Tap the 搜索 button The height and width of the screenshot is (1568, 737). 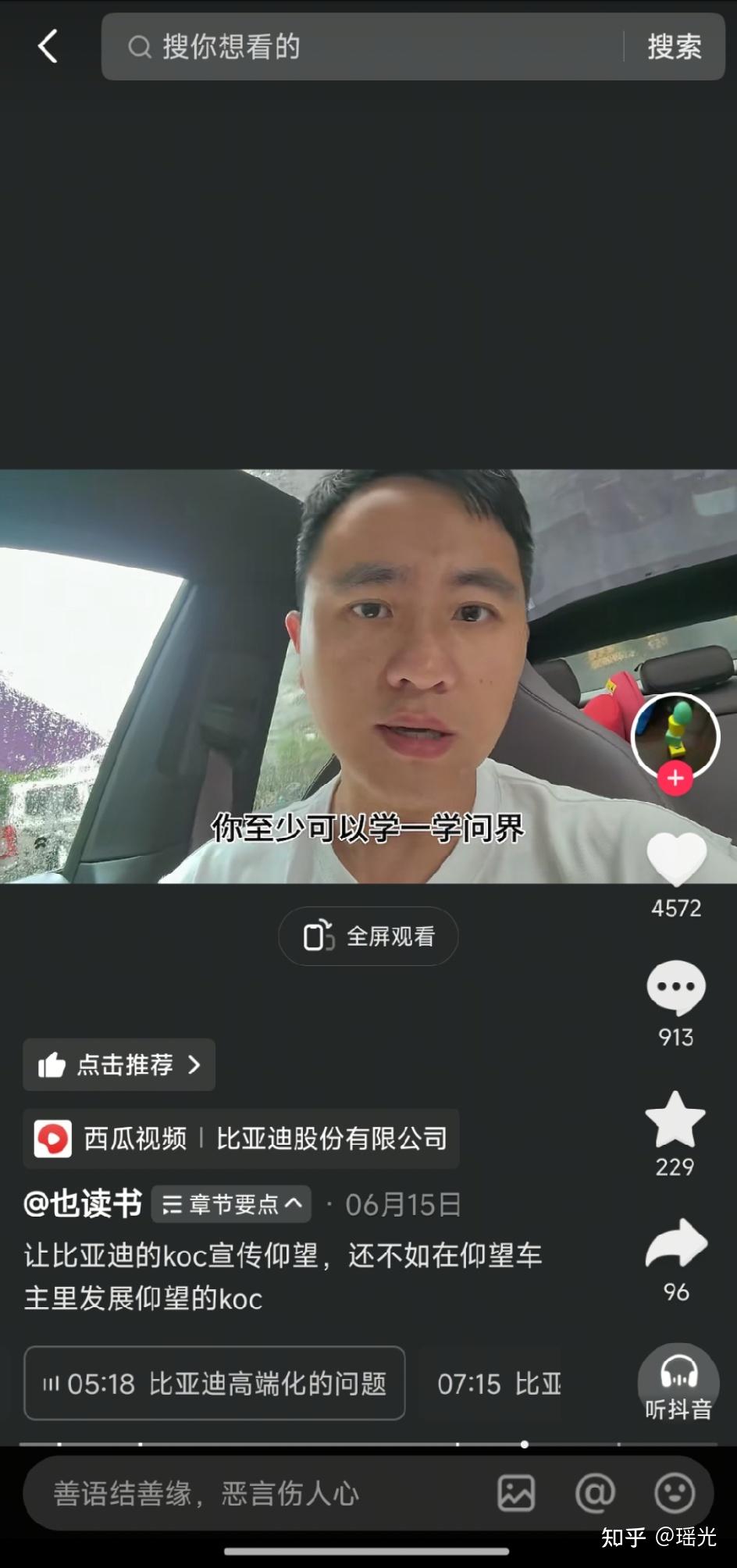674,47
